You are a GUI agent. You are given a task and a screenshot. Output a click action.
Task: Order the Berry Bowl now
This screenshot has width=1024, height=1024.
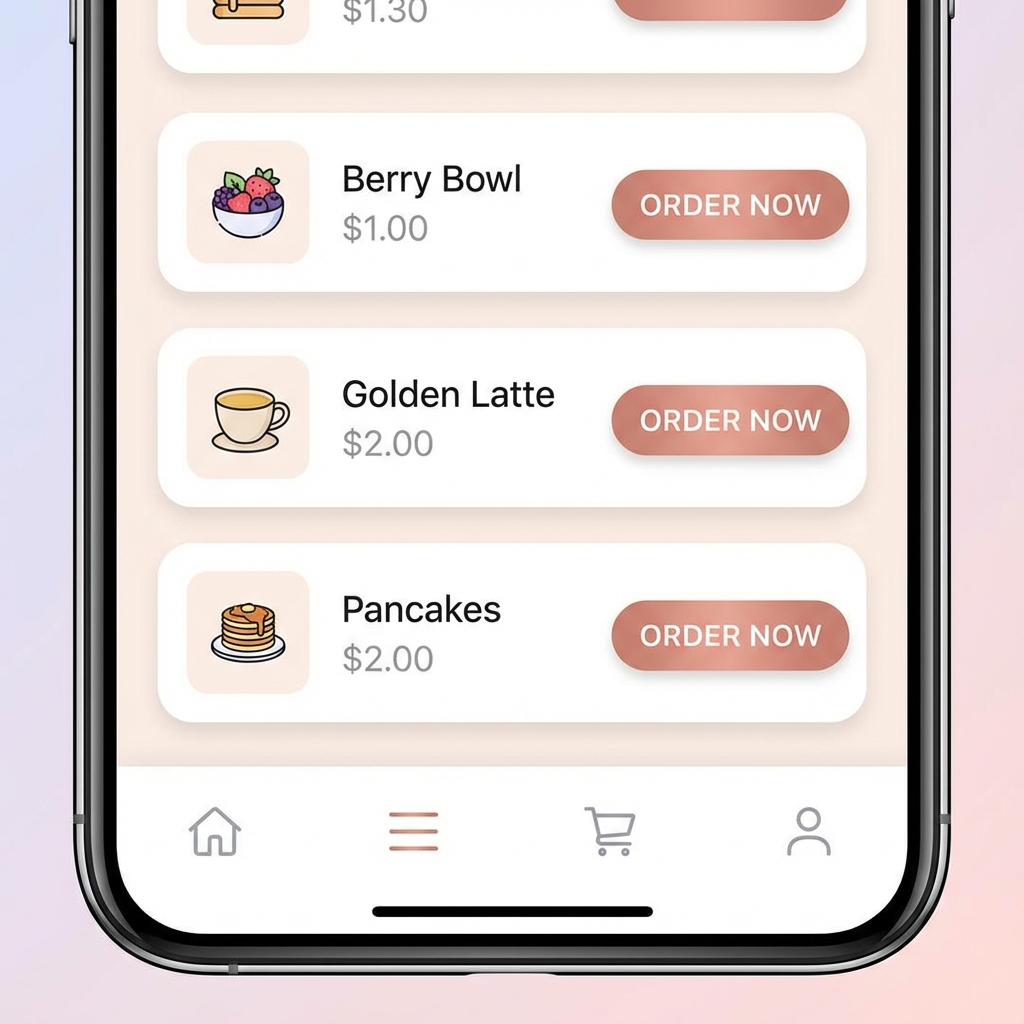[x=730, y=205]
